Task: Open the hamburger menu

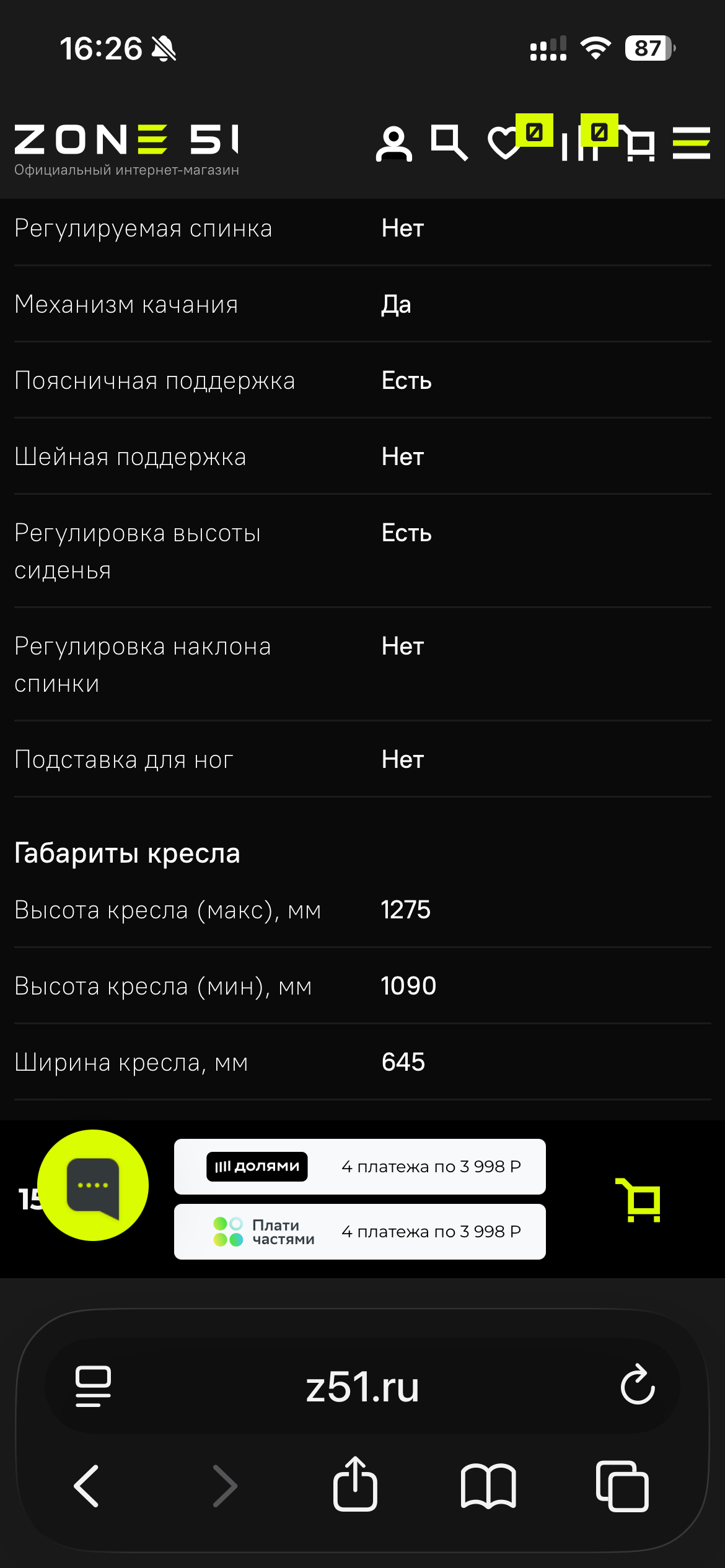Action: pyautogui.click(x=693, y=144)
